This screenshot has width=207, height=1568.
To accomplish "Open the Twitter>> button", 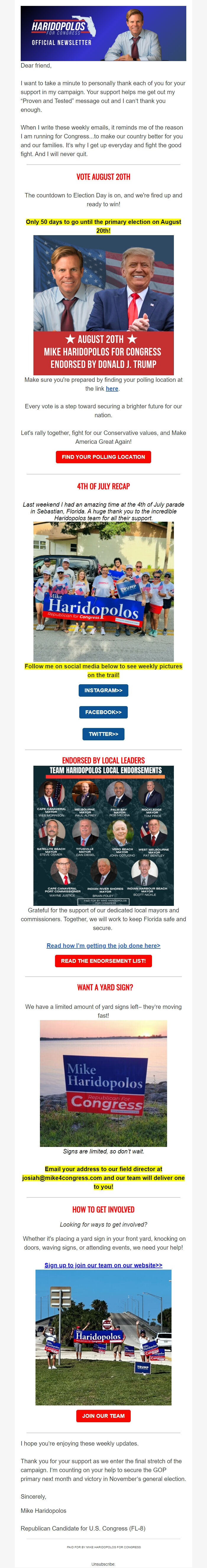I will (103, 734).
